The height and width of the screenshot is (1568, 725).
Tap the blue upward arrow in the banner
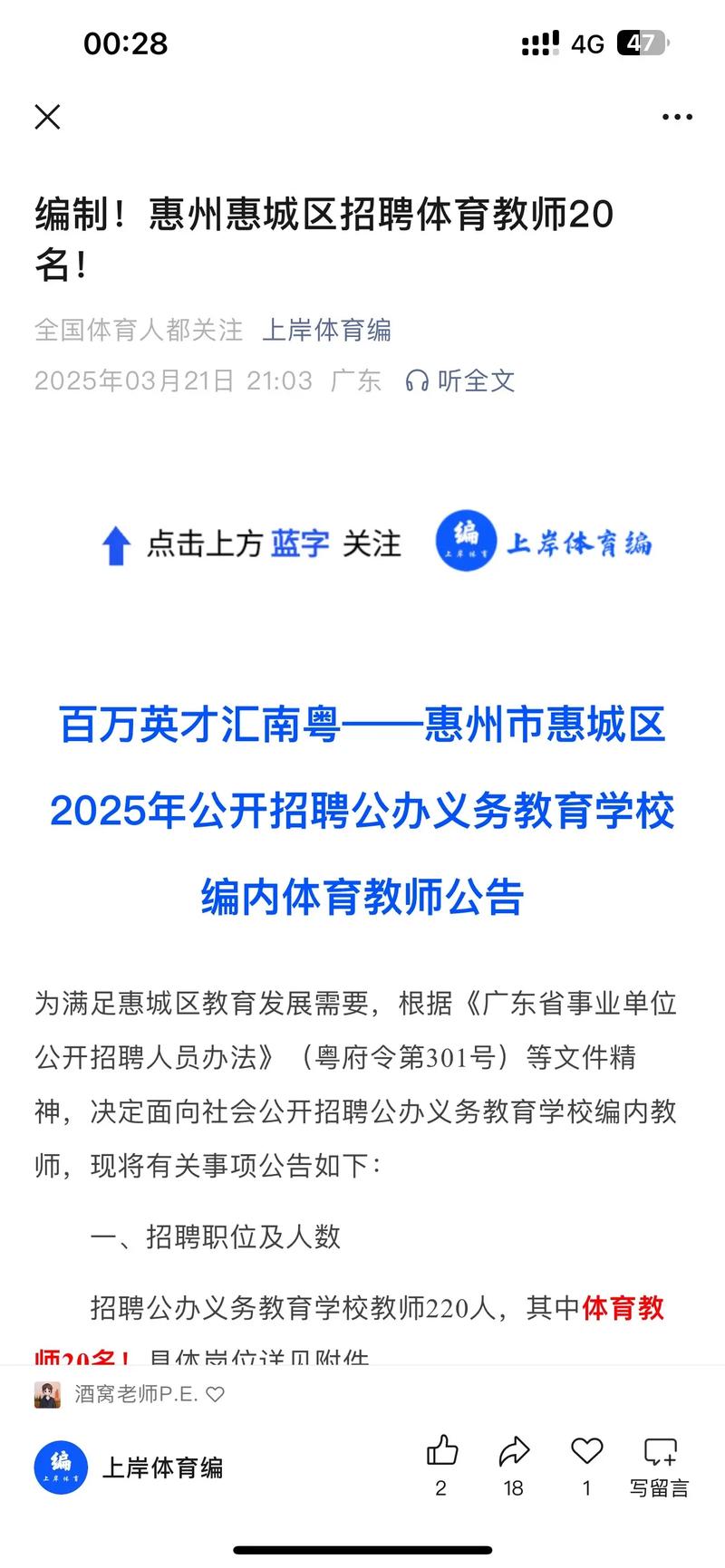click(x=115, y=544)
